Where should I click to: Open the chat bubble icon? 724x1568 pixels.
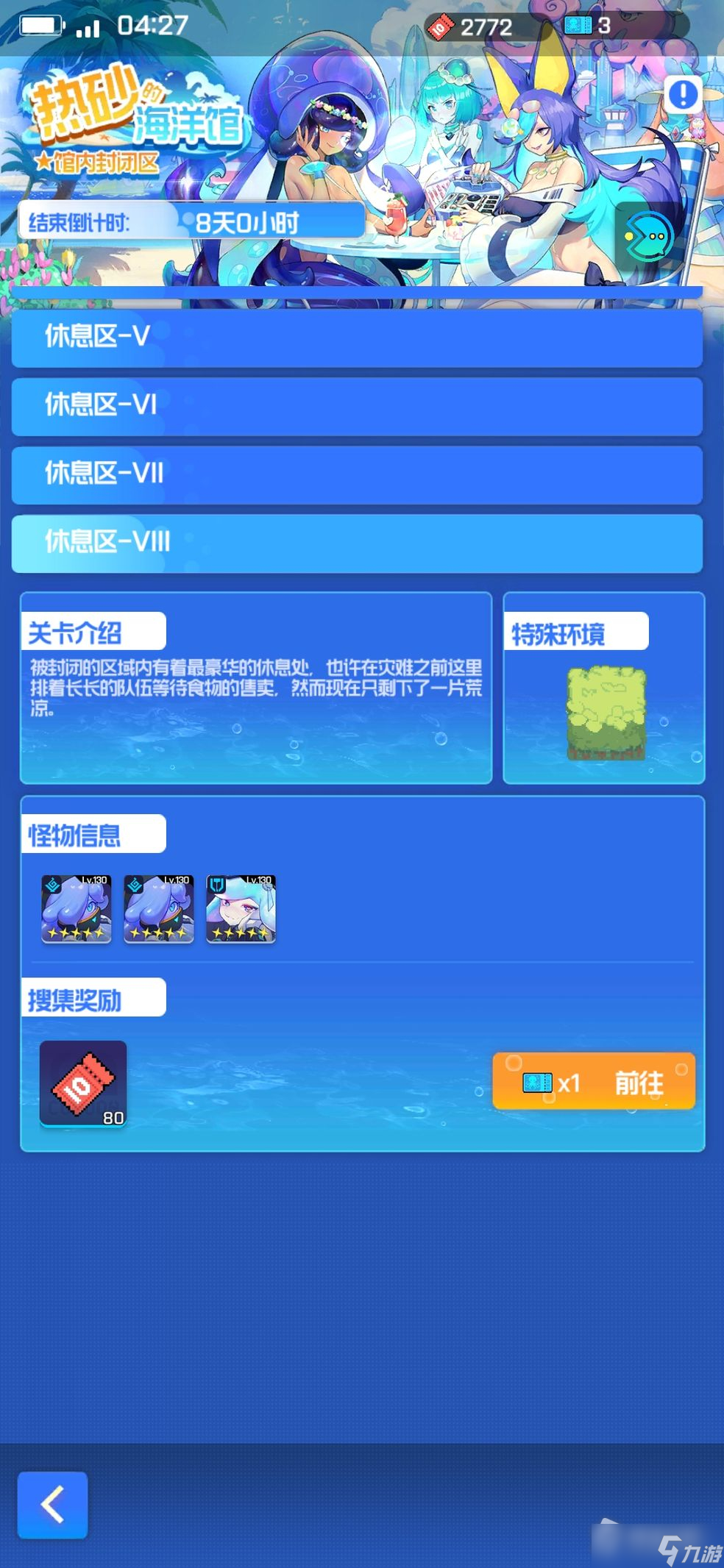[x=647, y=237]
